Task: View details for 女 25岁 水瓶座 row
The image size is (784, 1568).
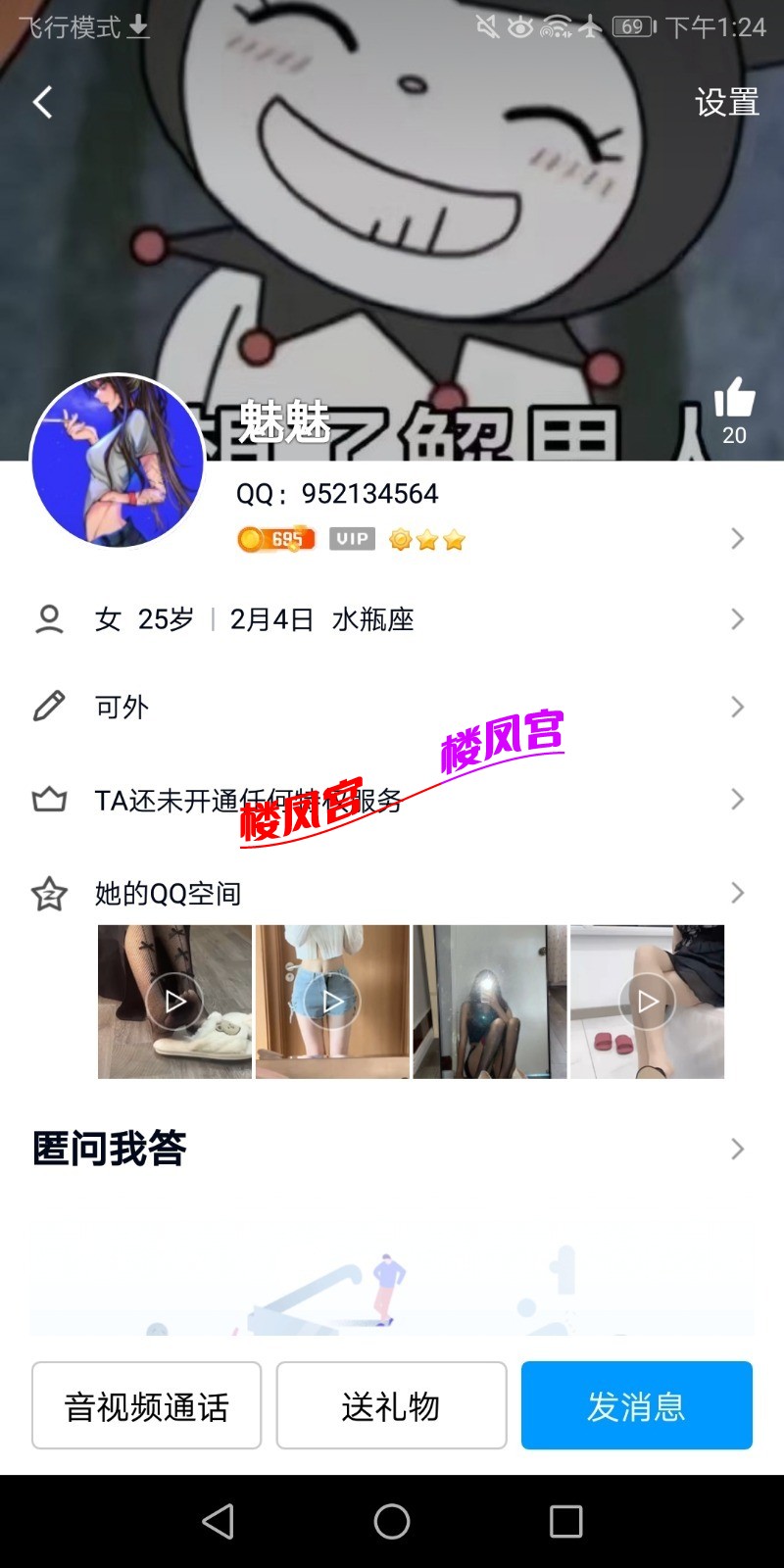Action: click(392, 619)
